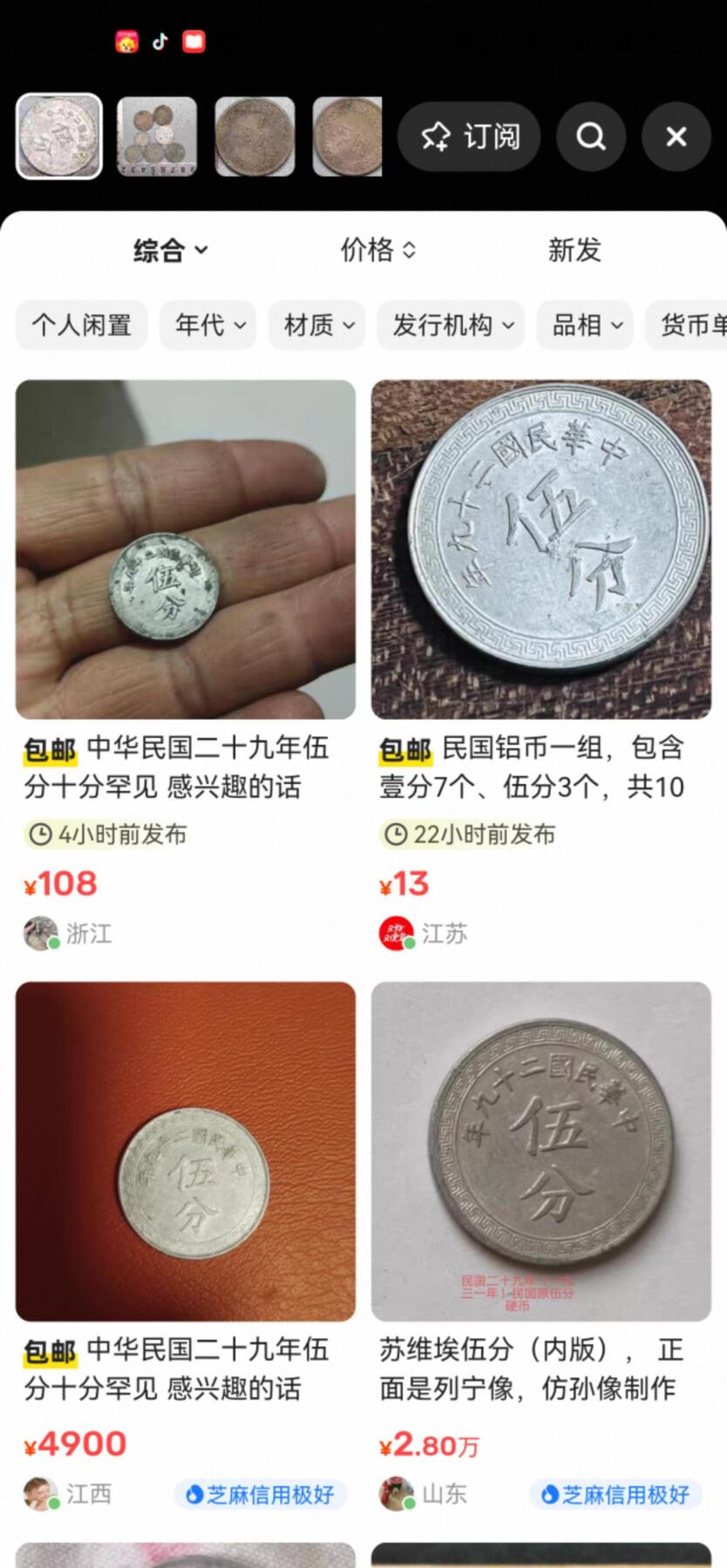The image size is (727, 1568).
Task: Select the 综合 sorting tab
Action: pos(171,250)
